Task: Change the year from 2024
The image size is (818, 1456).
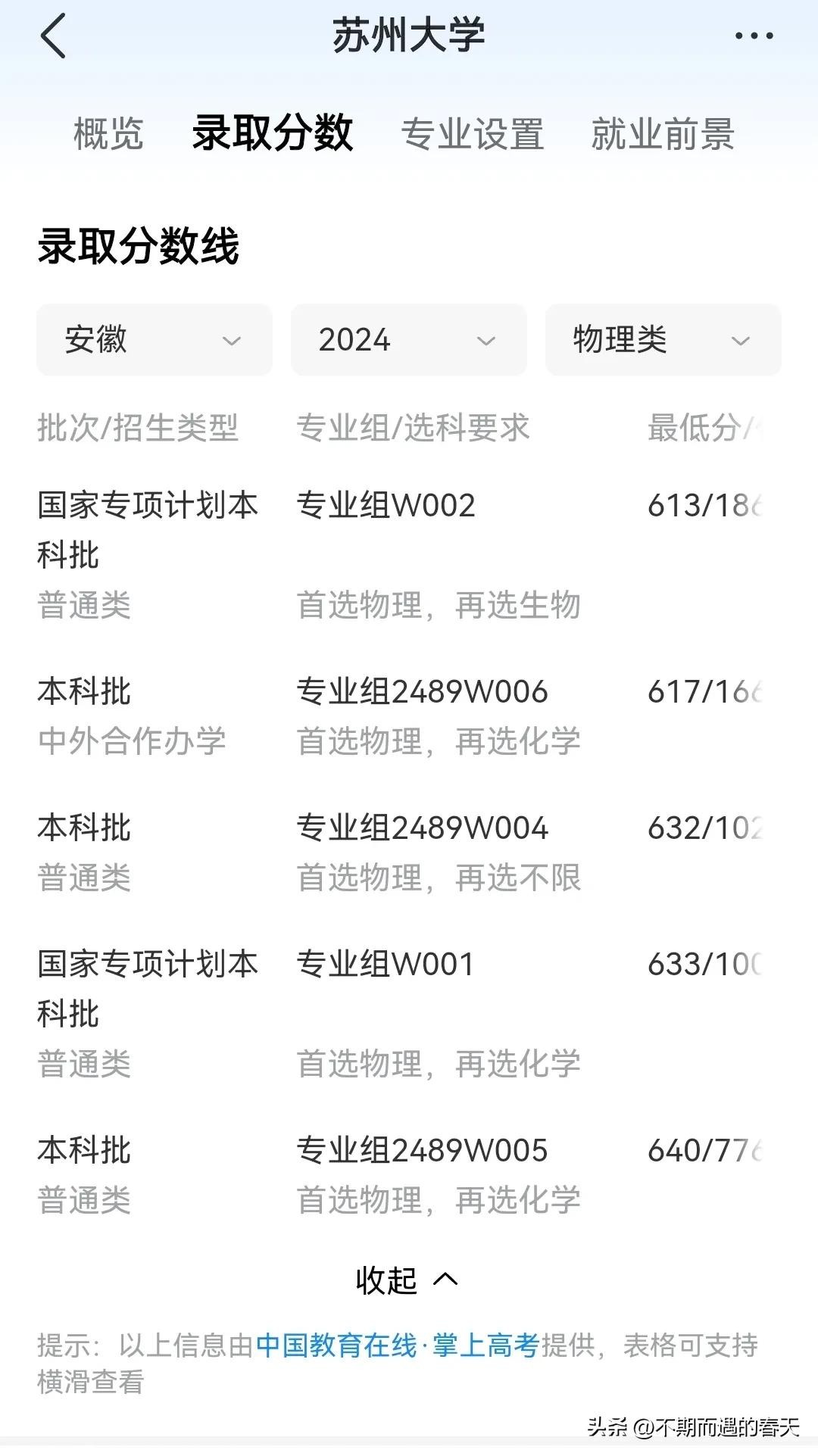Action: [x=408, y=340]
